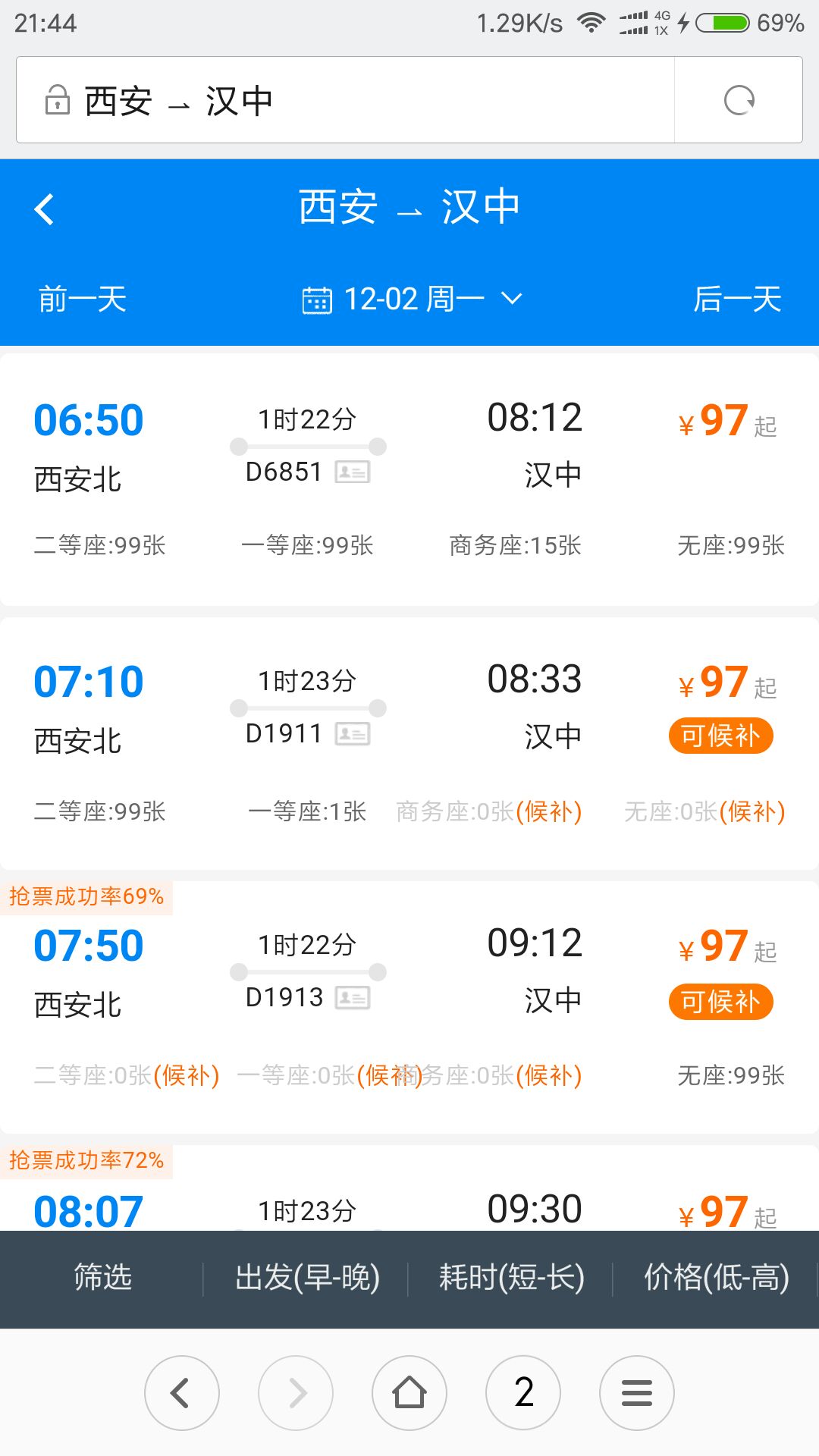Sort by departure time 出发(早-晚)
Screen dimensions: 819x1456
click(307, 1278)
